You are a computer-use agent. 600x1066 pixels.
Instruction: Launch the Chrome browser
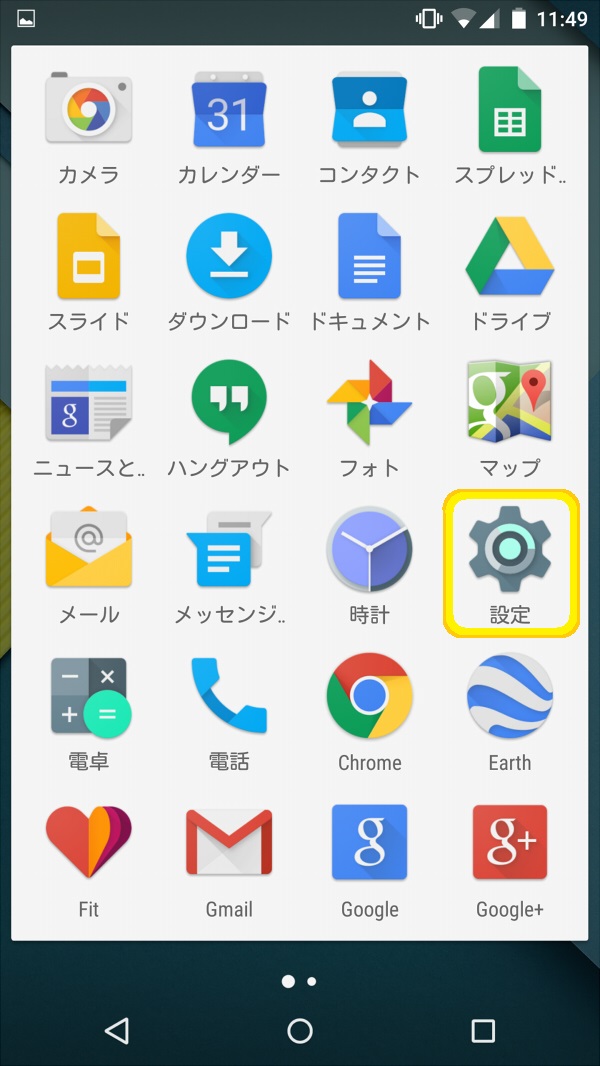[x=369, y=697]
